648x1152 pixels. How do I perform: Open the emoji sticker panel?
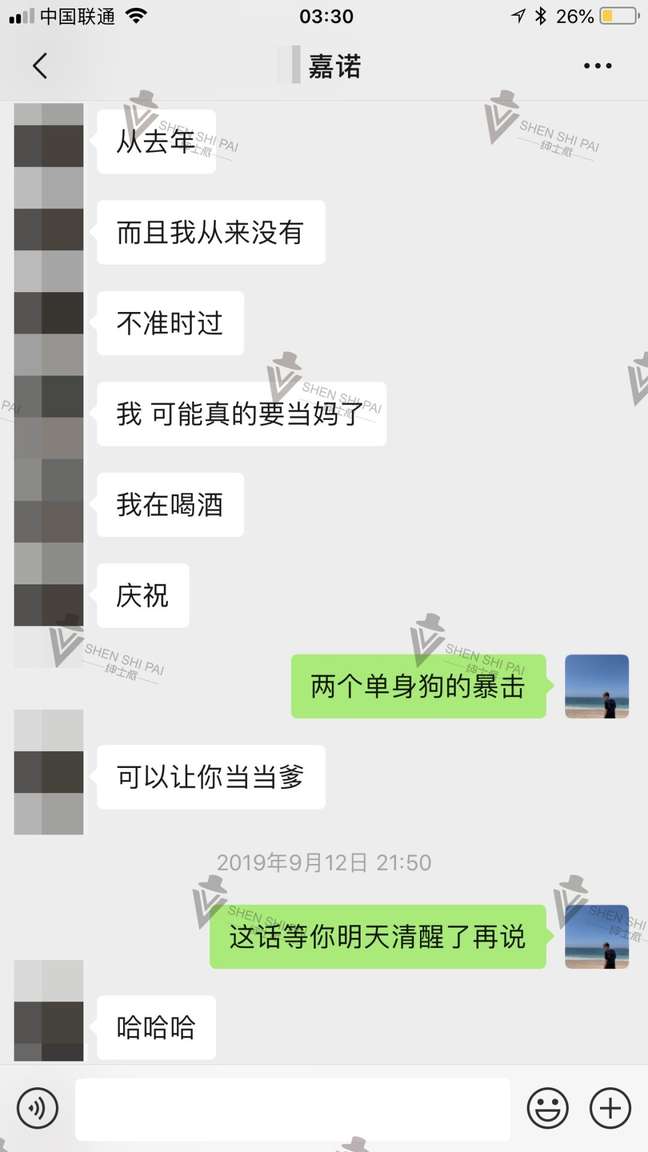(548, 1108)
